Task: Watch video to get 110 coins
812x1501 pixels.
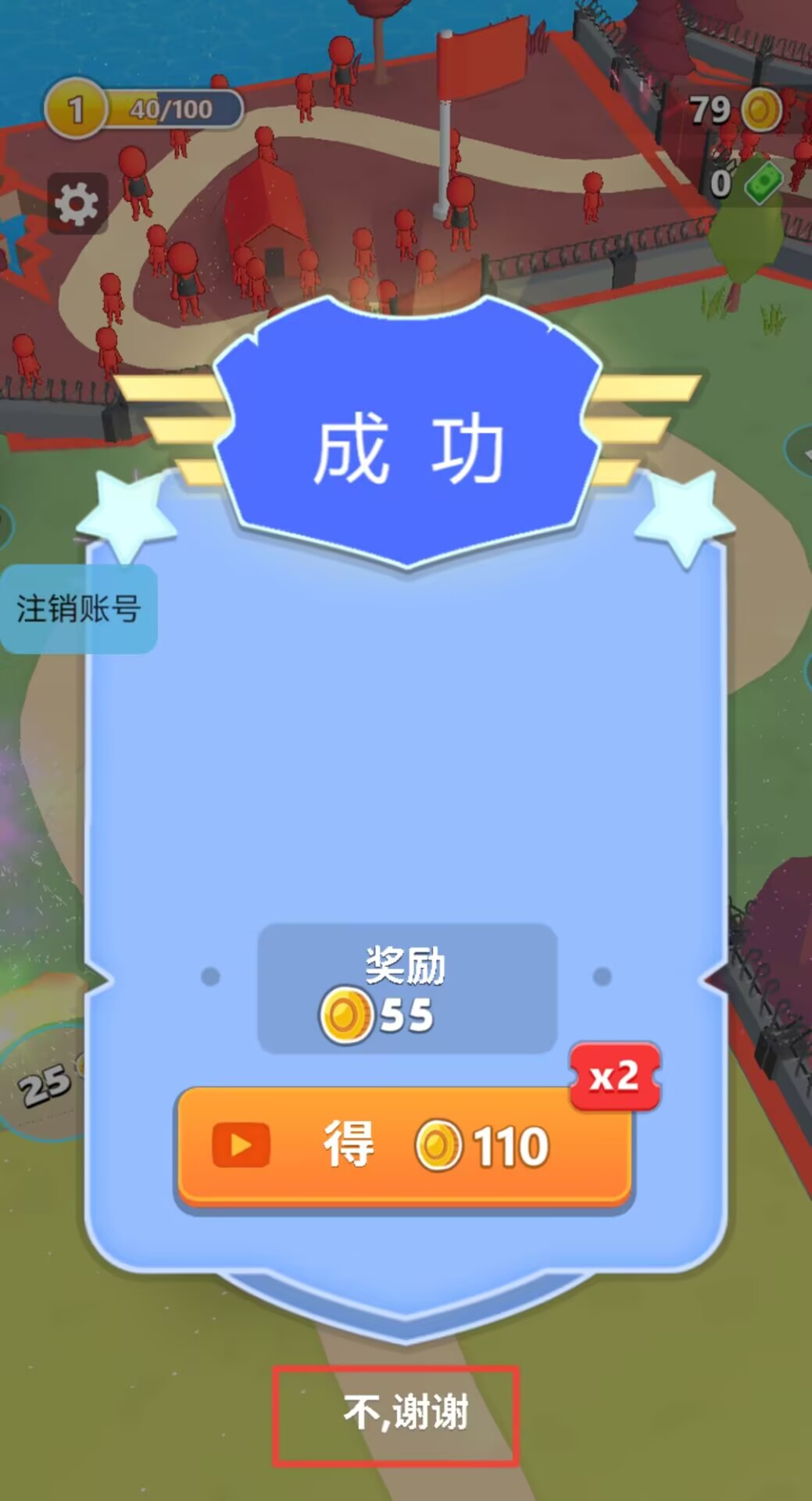Action: pos(404,1146)
